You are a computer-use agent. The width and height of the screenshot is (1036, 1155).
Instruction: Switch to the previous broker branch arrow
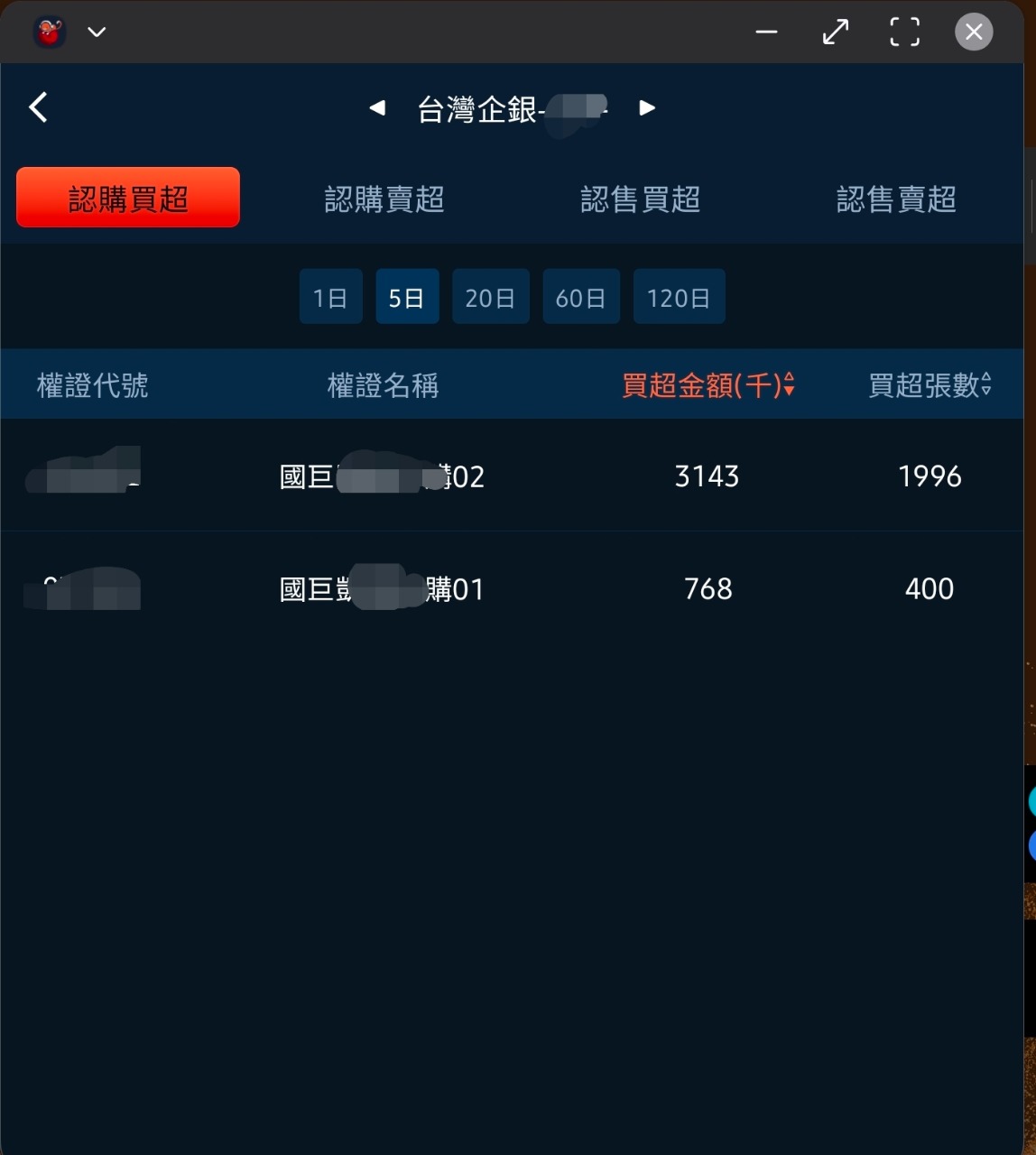coord(377,108)
